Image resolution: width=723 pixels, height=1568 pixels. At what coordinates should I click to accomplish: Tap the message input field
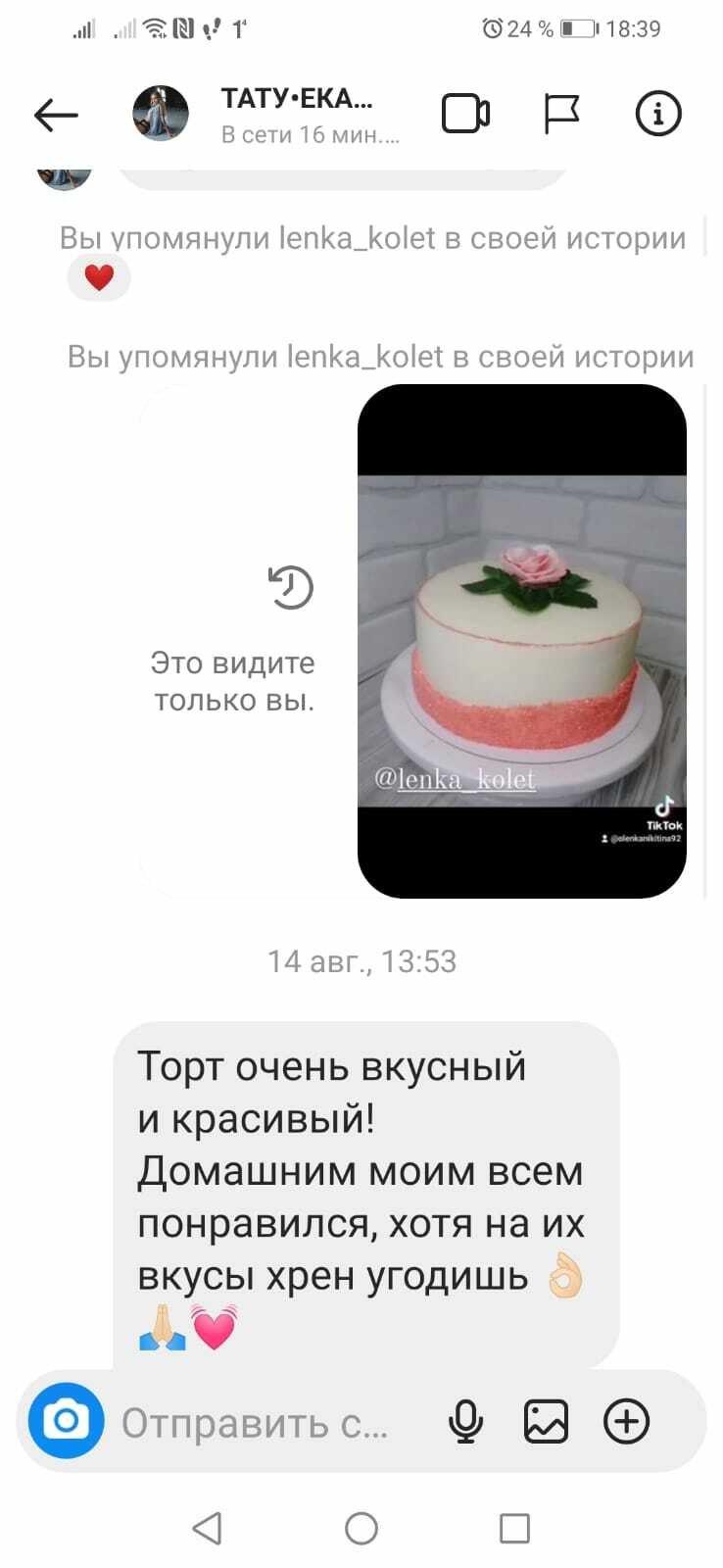[255, 1423]
